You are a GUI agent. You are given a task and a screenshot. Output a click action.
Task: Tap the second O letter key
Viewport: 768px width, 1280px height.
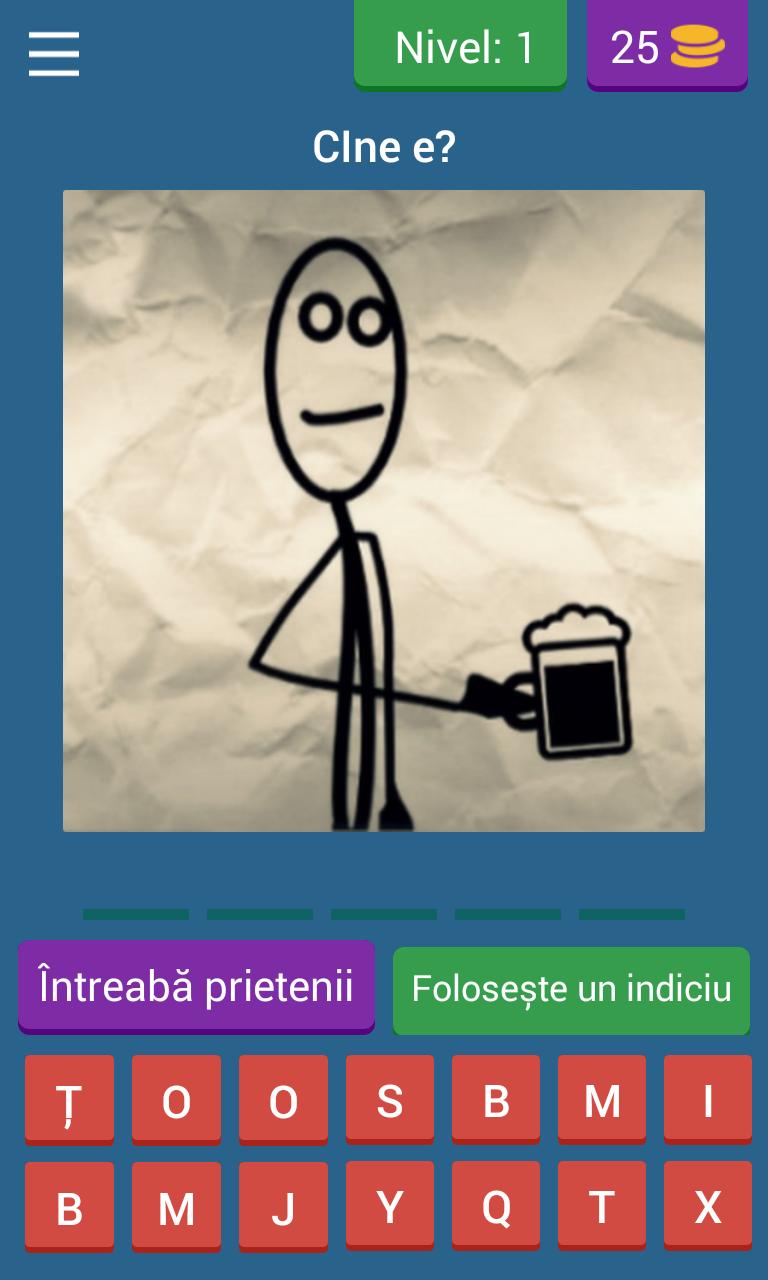point(283,1100)
